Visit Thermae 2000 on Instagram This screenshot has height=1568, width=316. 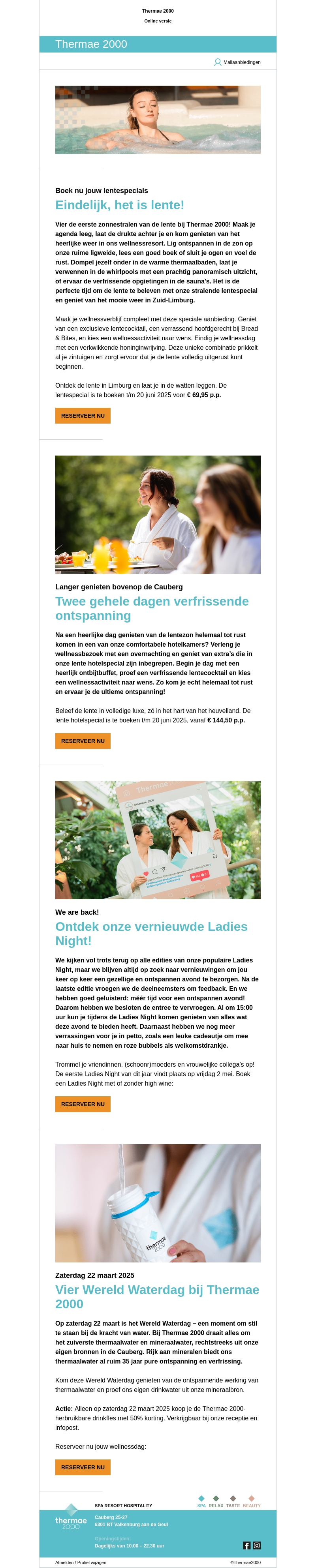click(x=257, y=1545)
